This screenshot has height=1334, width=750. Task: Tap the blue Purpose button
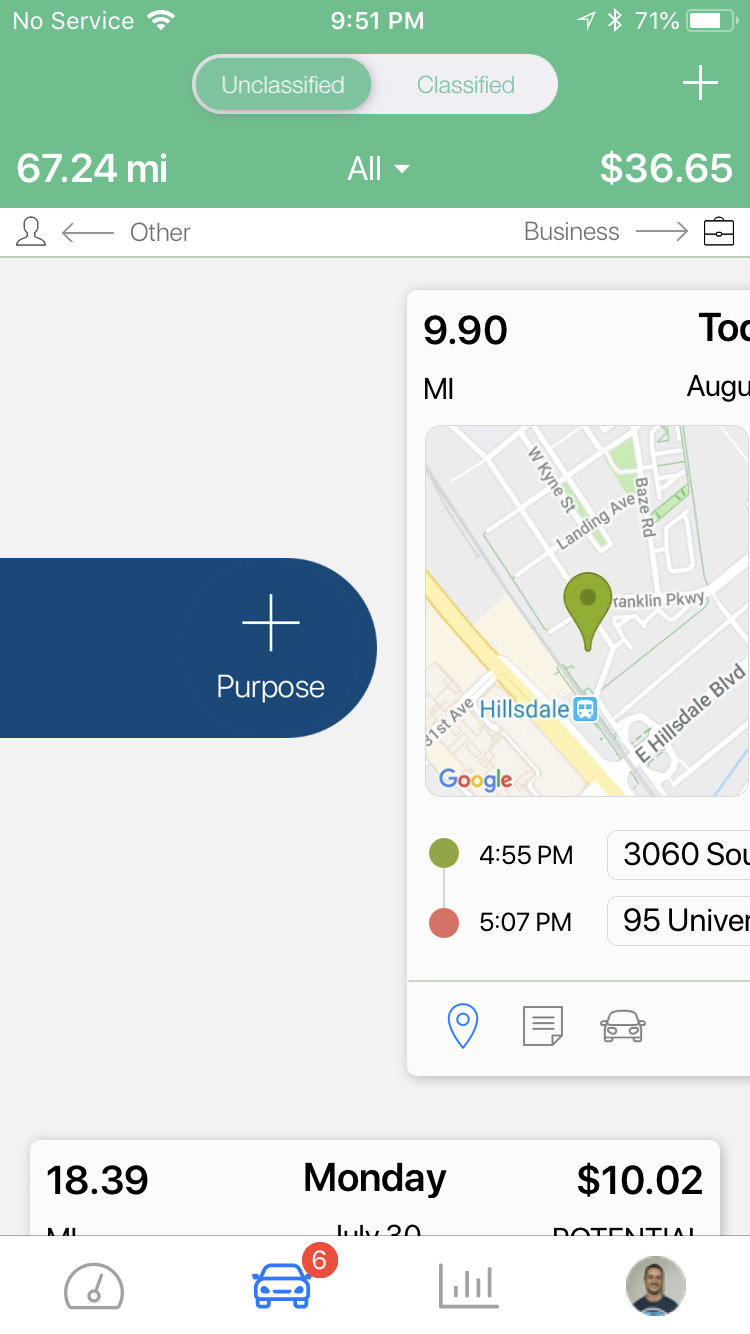[188, 648]
